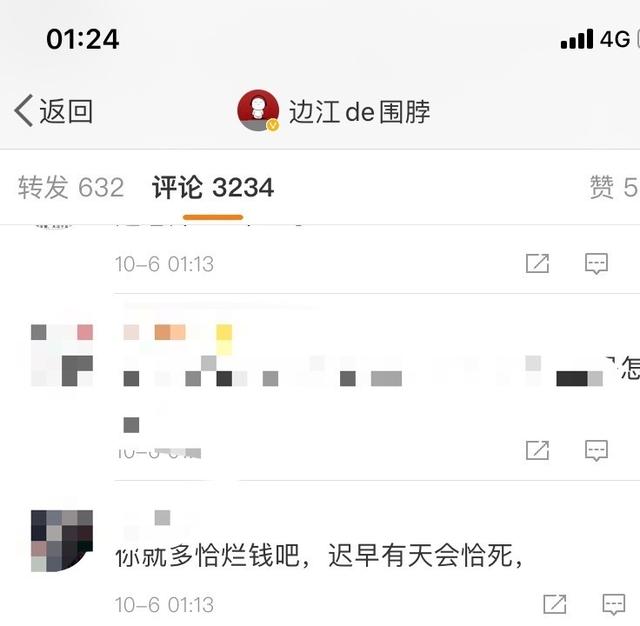Reply to the comment 你就多恰烂钱吧
Image resolution: width=640 pixels, height=626 pixels.
pyautogui.click(x=613, y=604)
